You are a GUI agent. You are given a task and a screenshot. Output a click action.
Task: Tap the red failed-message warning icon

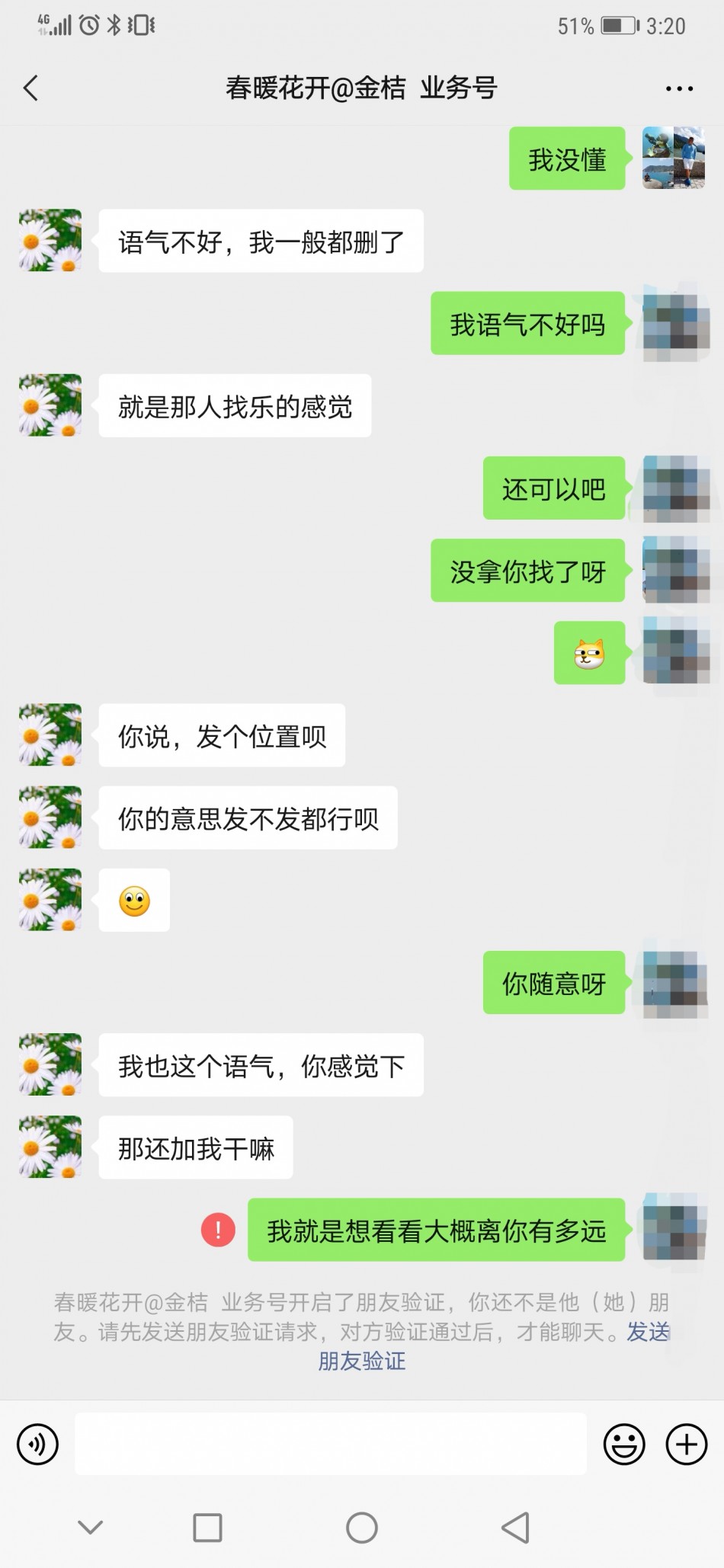pyautogui.click(x=218, y=1230)
